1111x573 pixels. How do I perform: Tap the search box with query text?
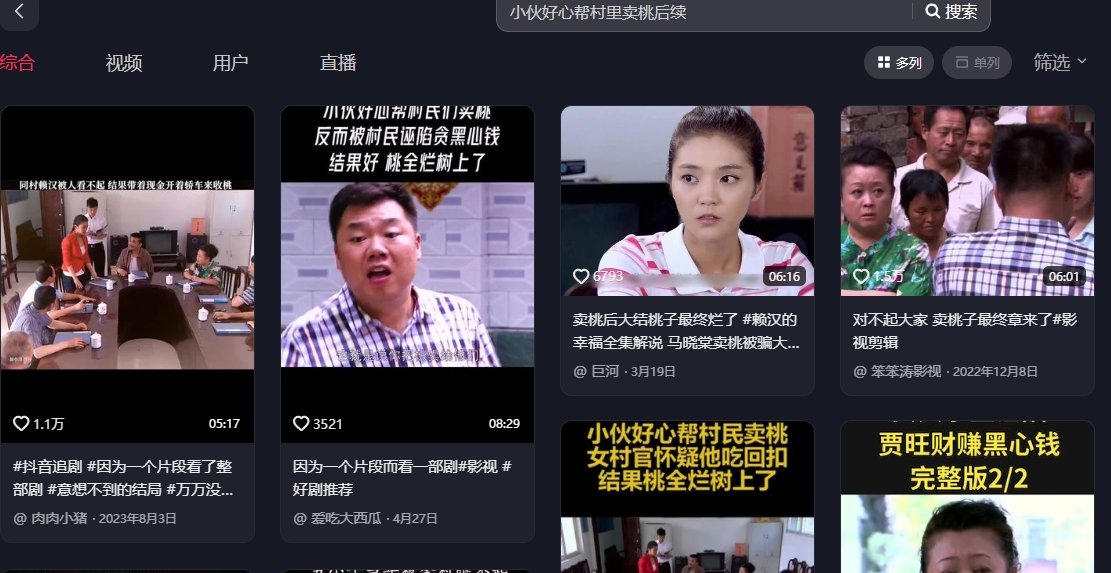(700, 12)
